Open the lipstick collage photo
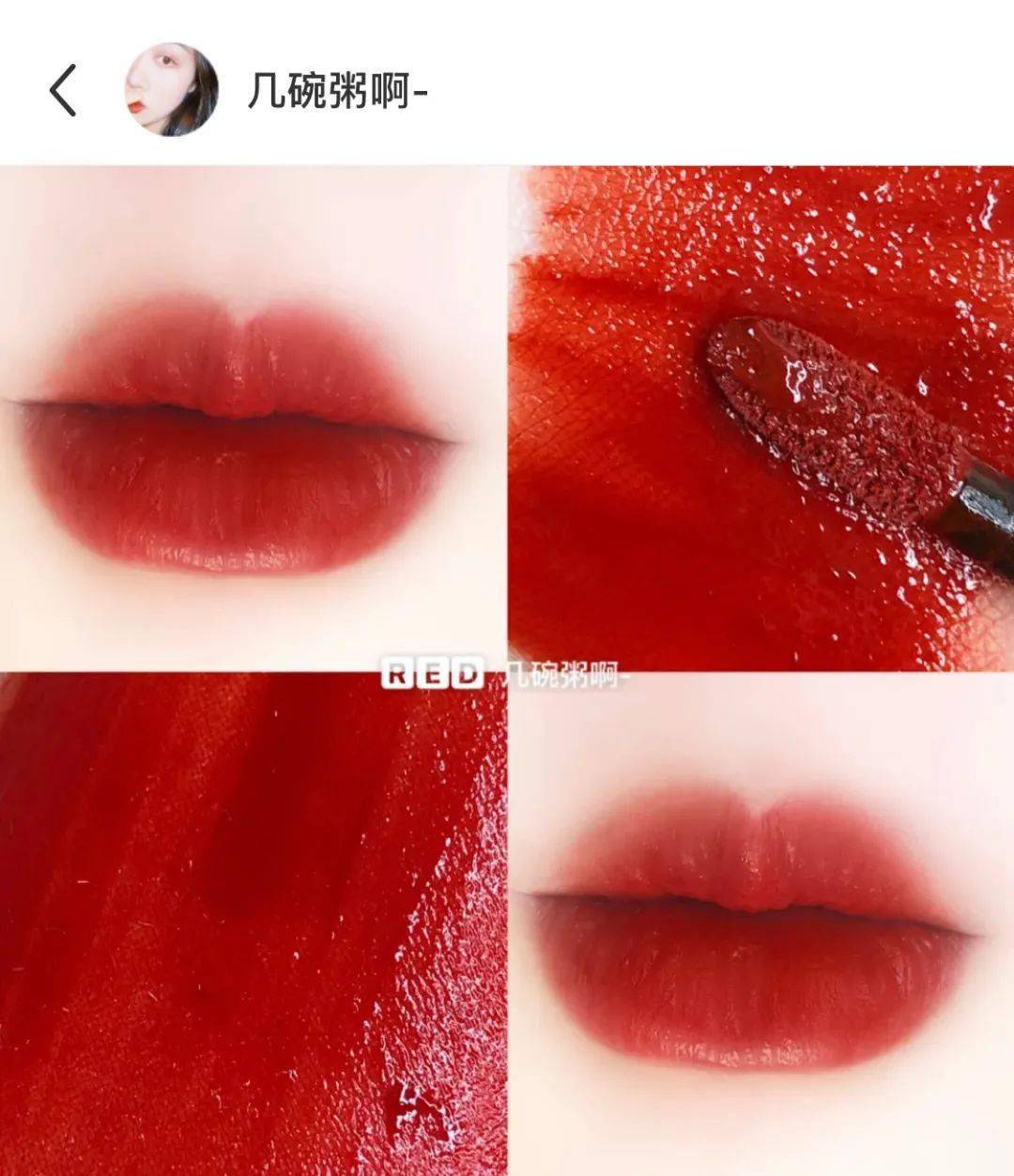Viewport: 1014px width, 1176px height. (x=507, y=670)
